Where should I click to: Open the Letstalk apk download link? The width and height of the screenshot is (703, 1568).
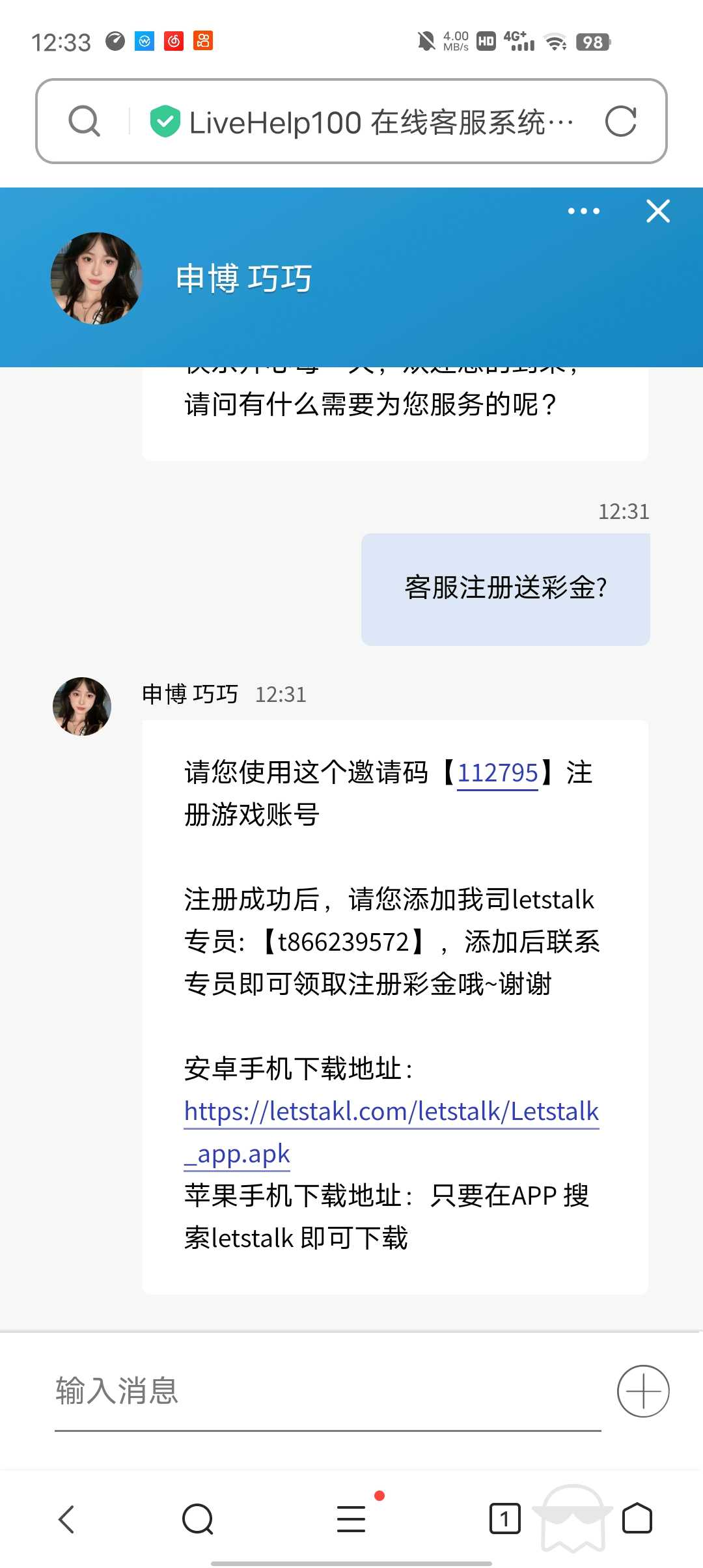point(391,1112)
